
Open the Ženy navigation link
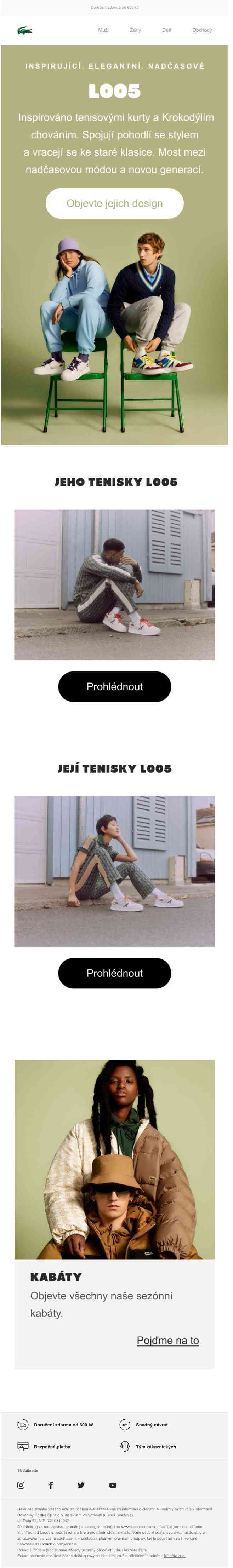point(135,30)
